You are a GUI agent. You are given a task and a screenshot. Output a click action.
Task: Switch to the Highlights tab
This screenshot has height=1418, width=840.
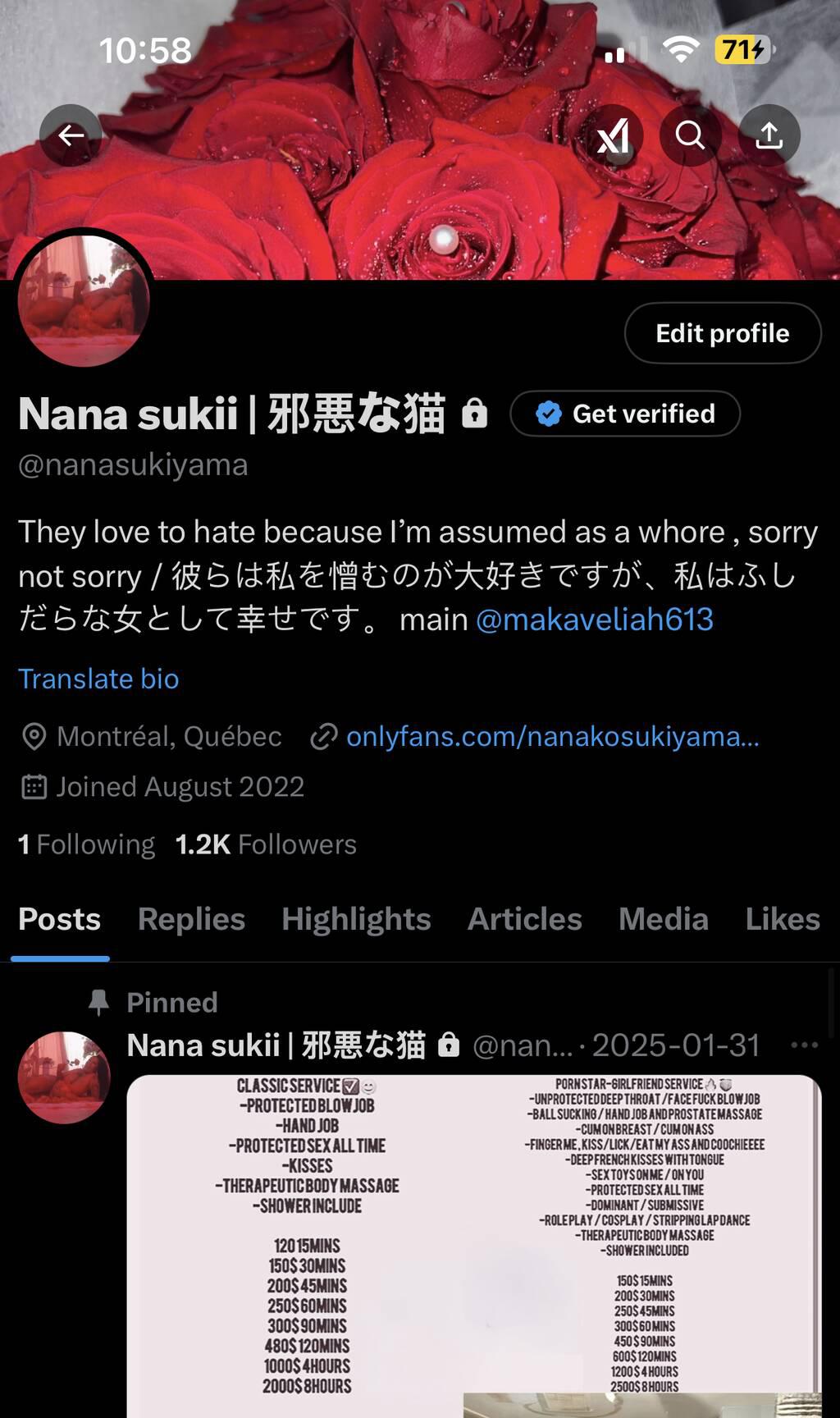click(x=356, y=919)
